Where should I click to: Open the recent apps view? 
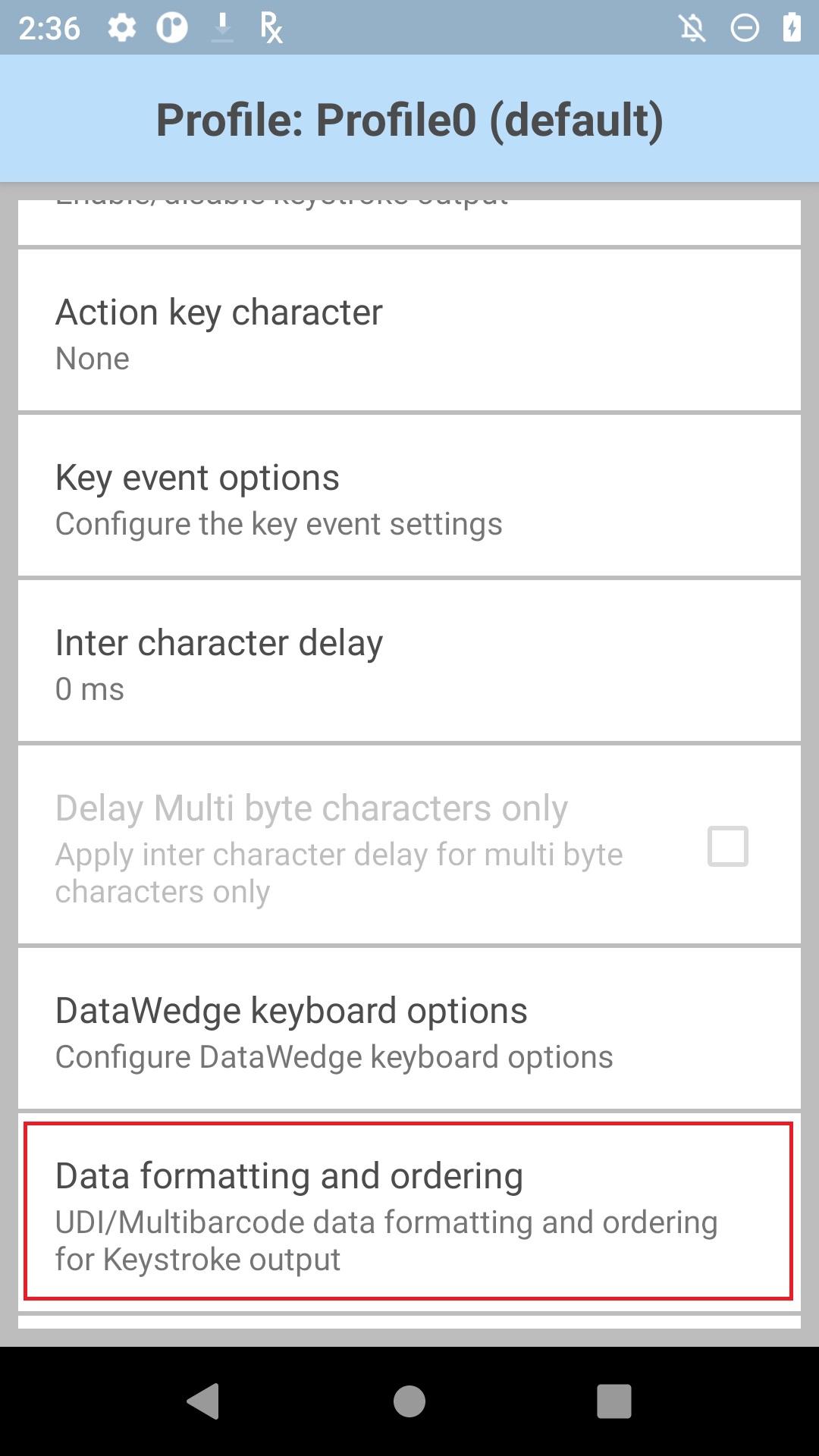[614, 1401]
